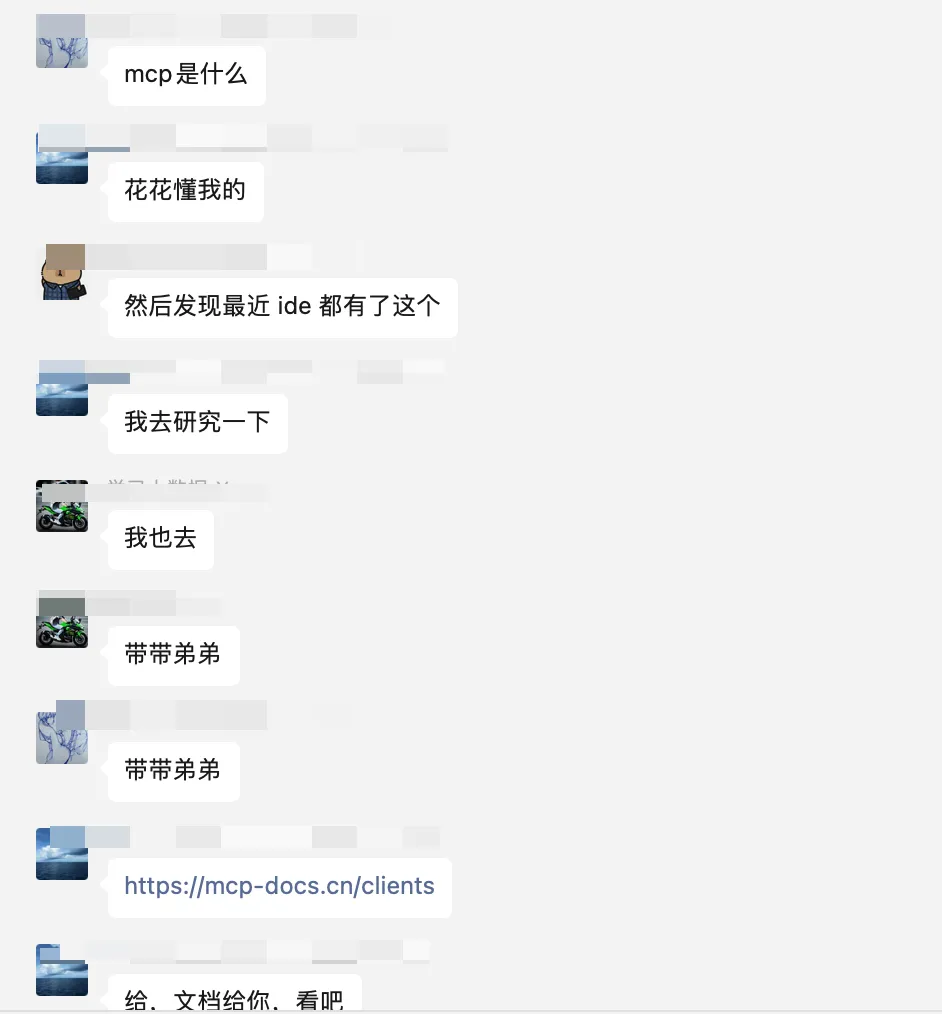Viewport: 942px width, 1014px height.
Task: Tap the sea avatar beside "我去研究一下"
Action: pos(62,390)
